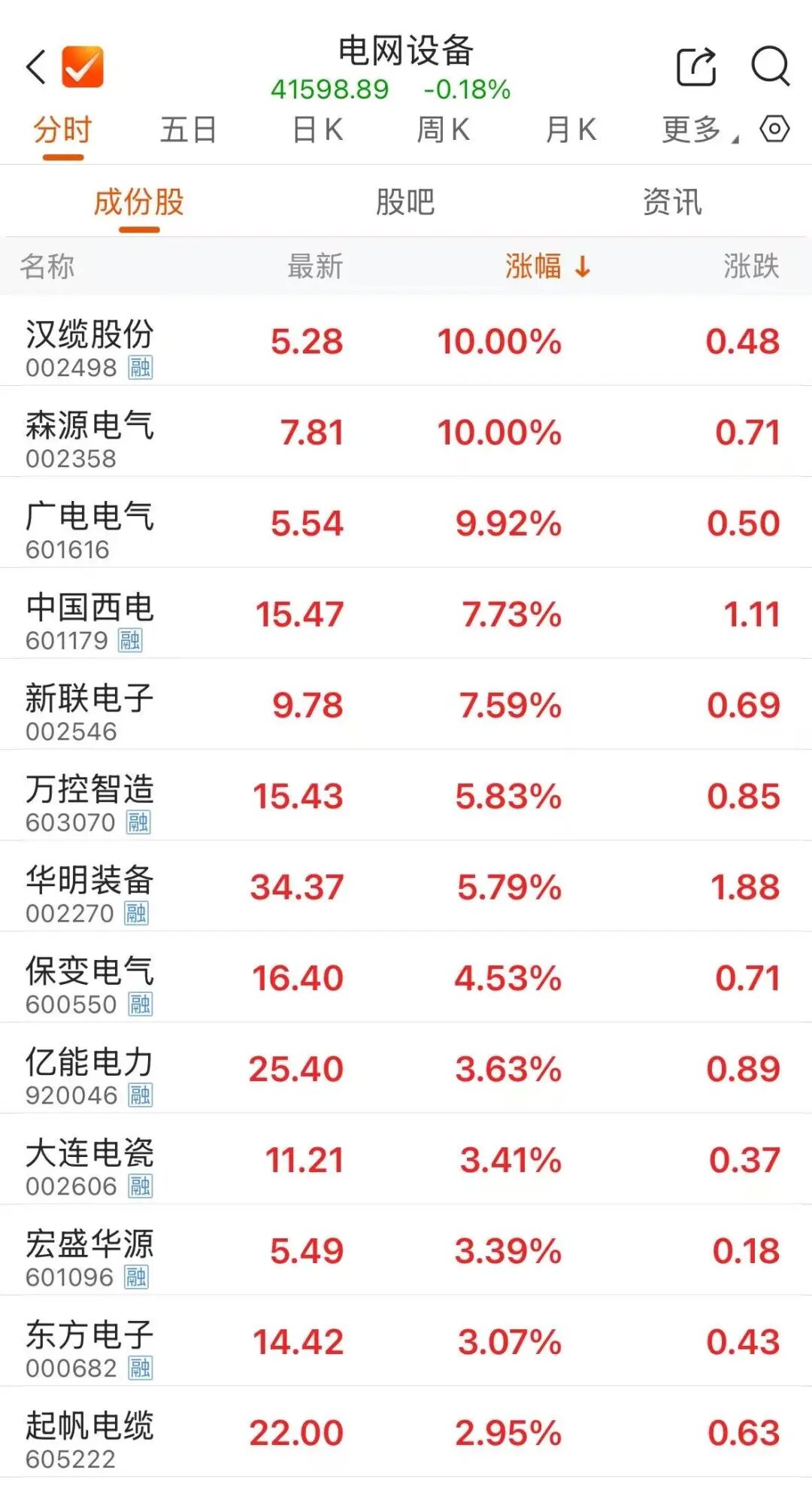
Task: Show the 月K chart tab
Action: coord(571,130)
